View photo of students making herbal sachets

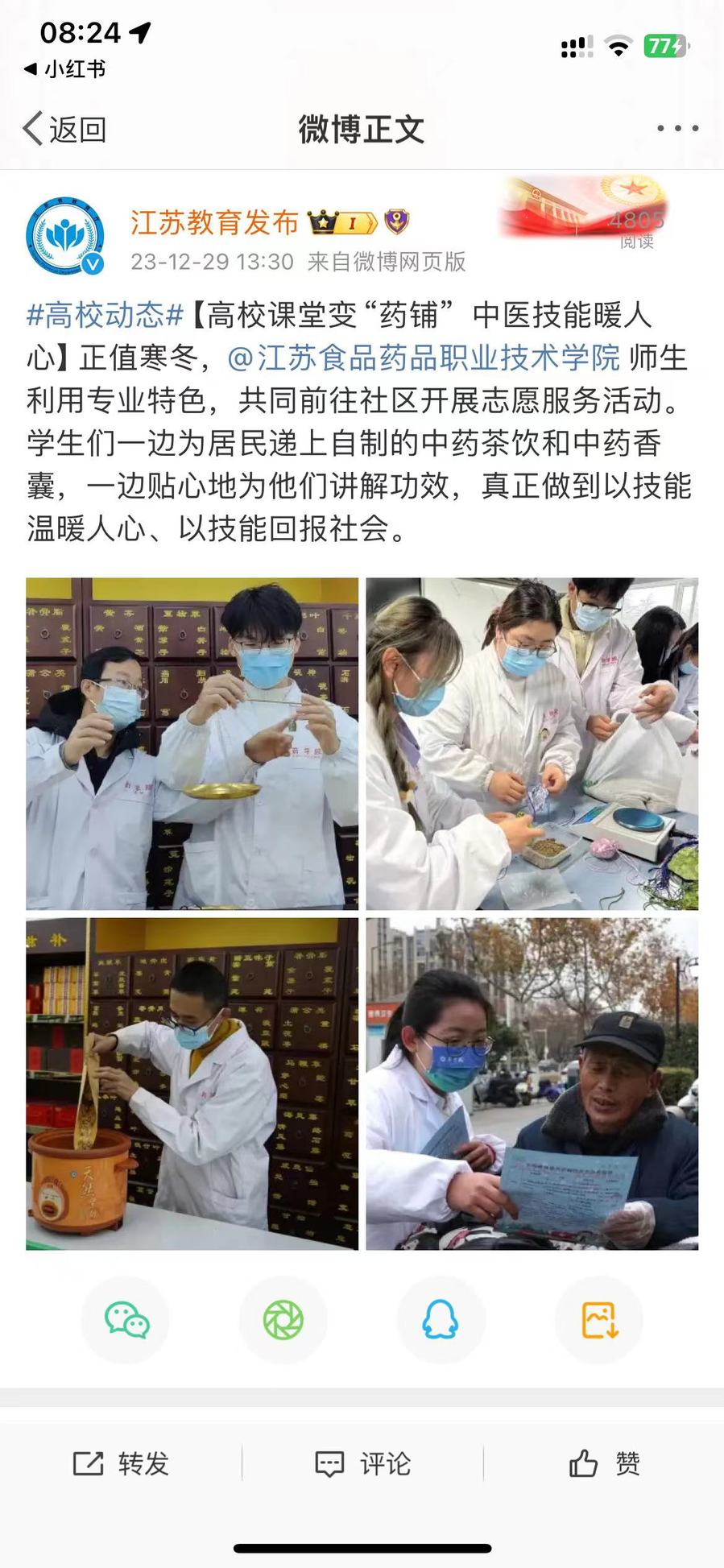(532, 743)
